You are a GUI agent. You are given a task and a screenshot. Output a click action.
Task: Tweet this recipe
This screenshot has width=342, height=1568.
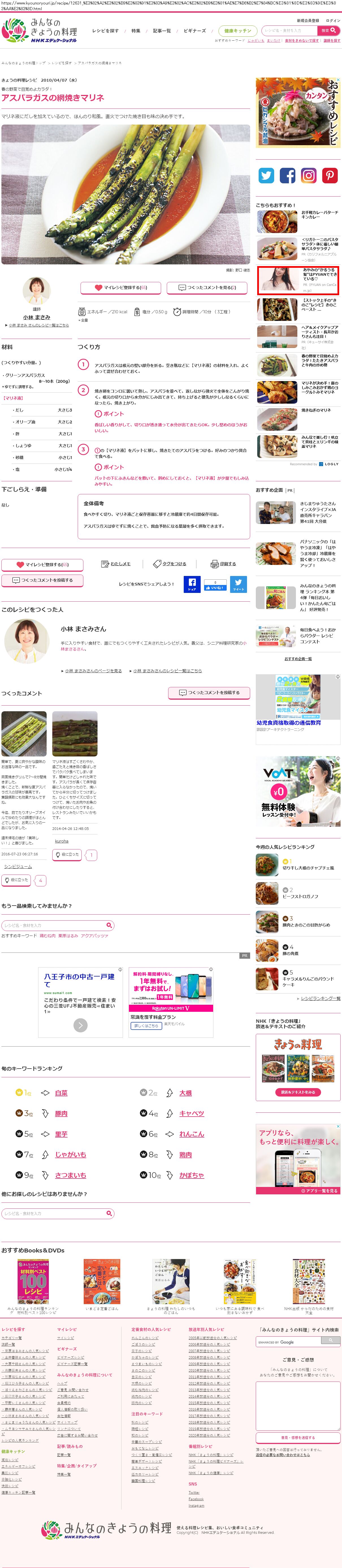(x=239, y=584)
